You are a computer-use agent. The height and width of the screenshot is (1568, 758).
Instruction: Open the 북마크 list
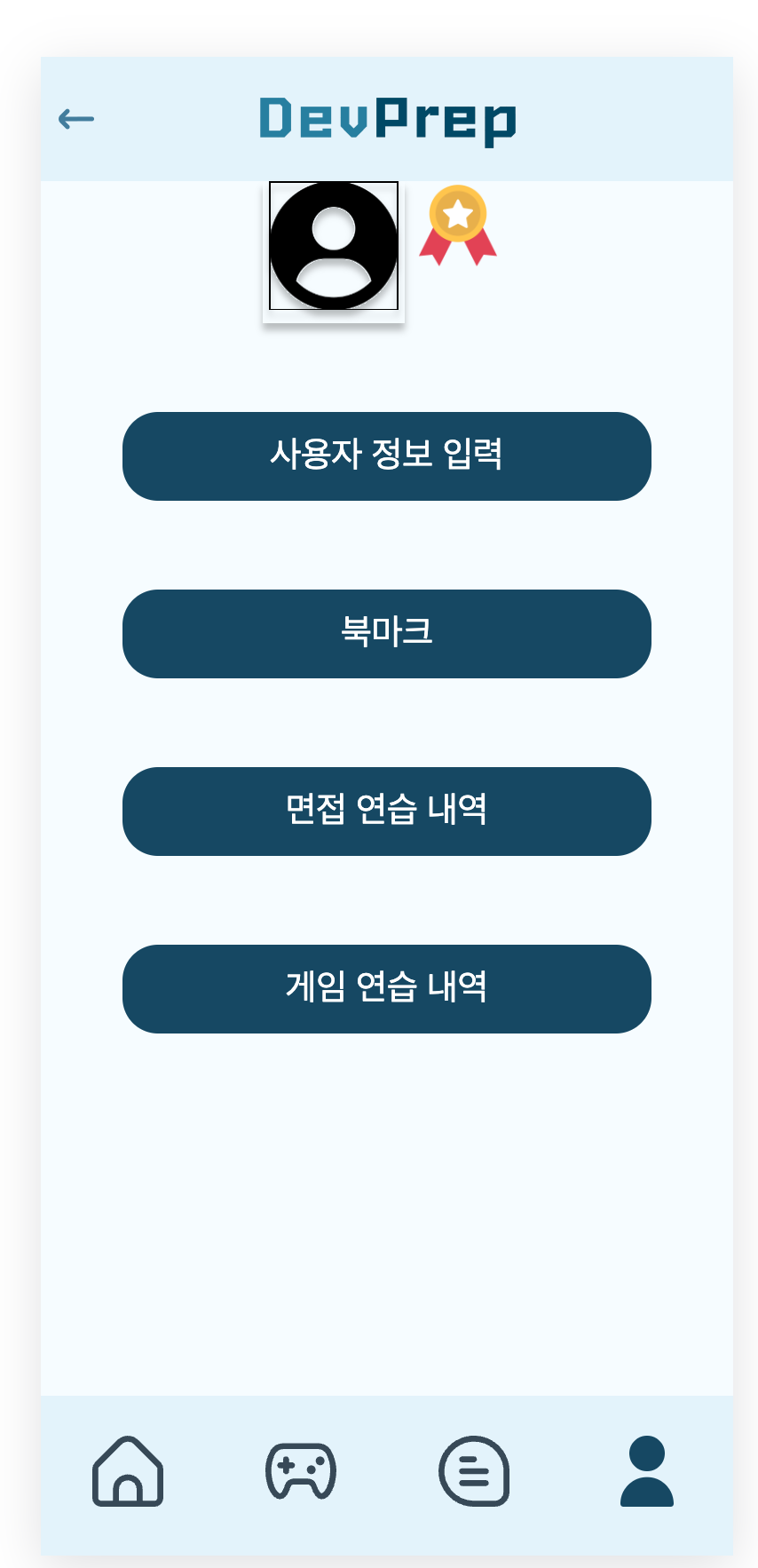tap(387, 634)
